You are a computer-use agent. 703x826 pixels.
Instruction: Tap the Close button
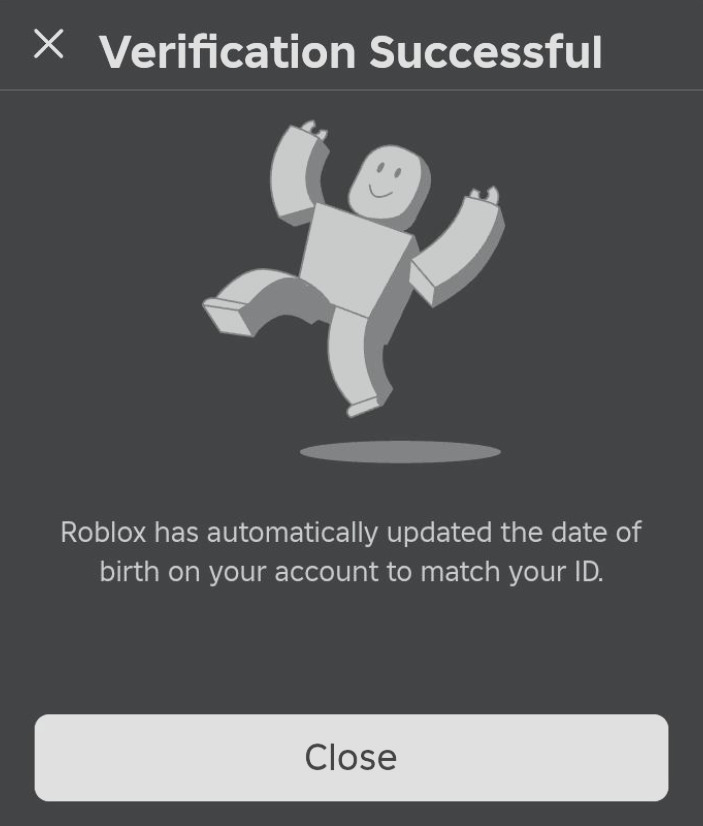pyautogui.click(x=351, y=757)
